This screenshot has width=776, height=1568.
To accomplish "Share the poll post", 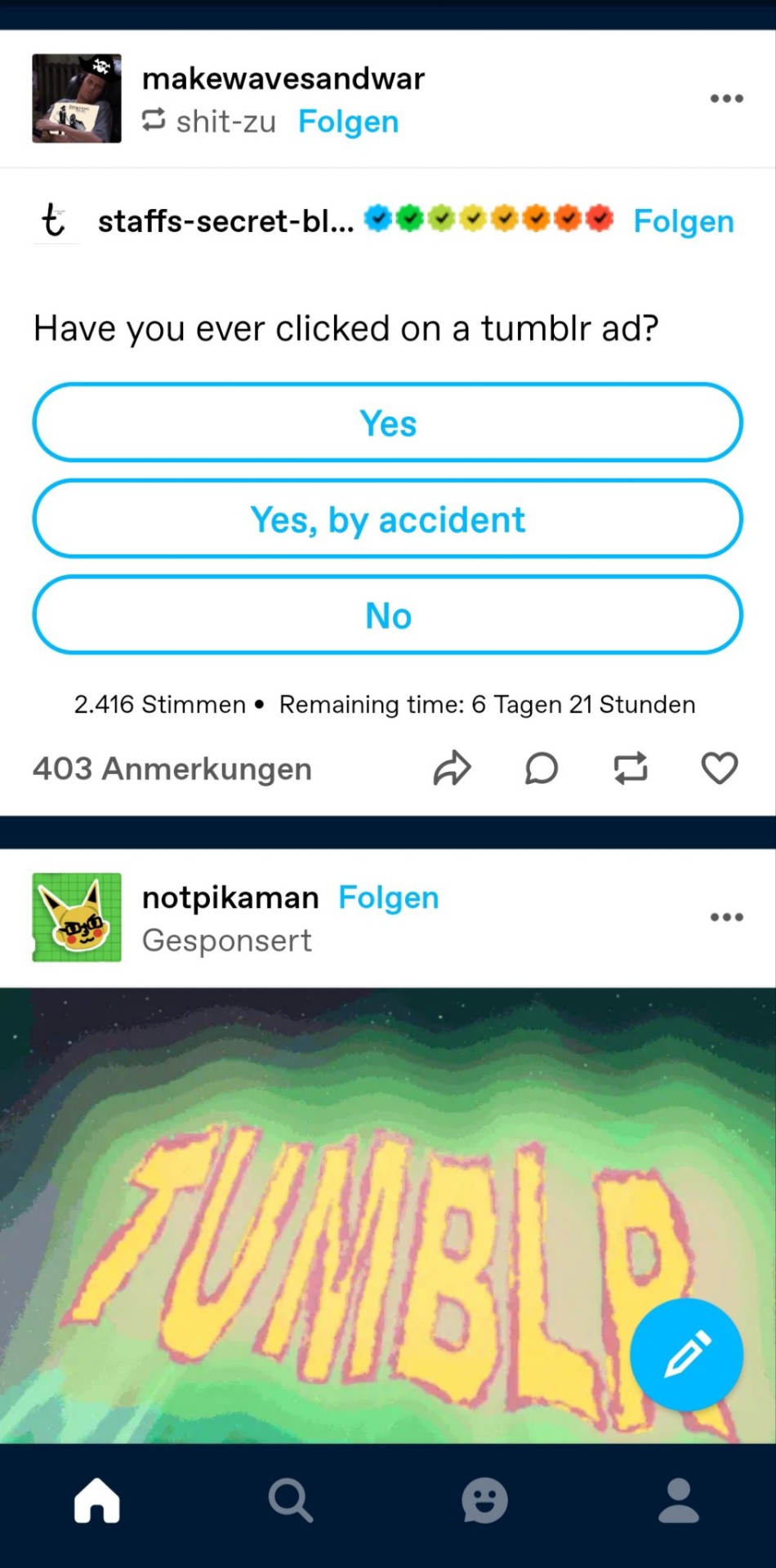I will [452, 768].
